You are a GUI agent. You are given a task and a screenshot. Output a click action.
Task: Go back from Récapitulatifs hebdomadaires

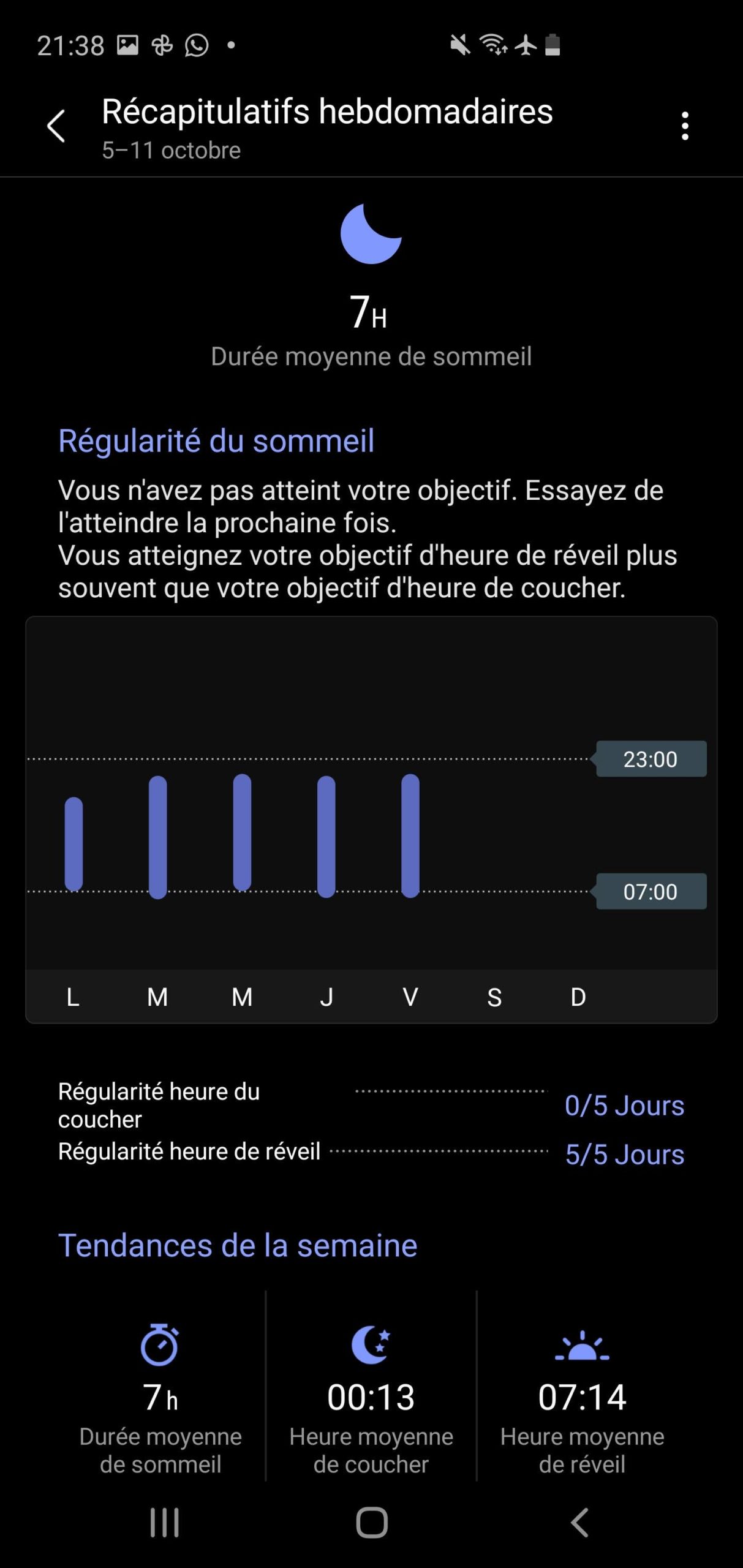pos(56,126)
